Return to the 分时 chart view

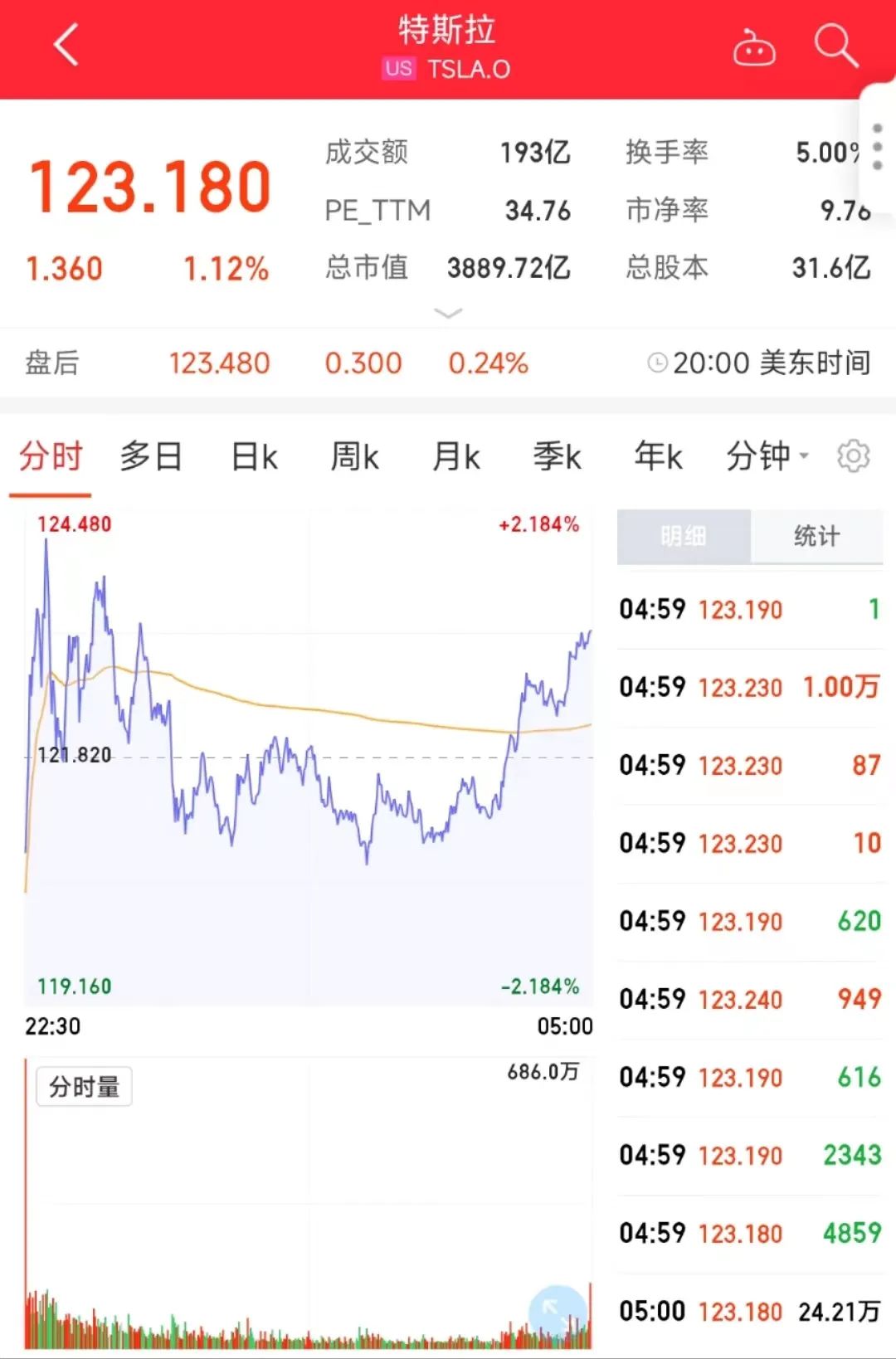click(x=49, y=457)
